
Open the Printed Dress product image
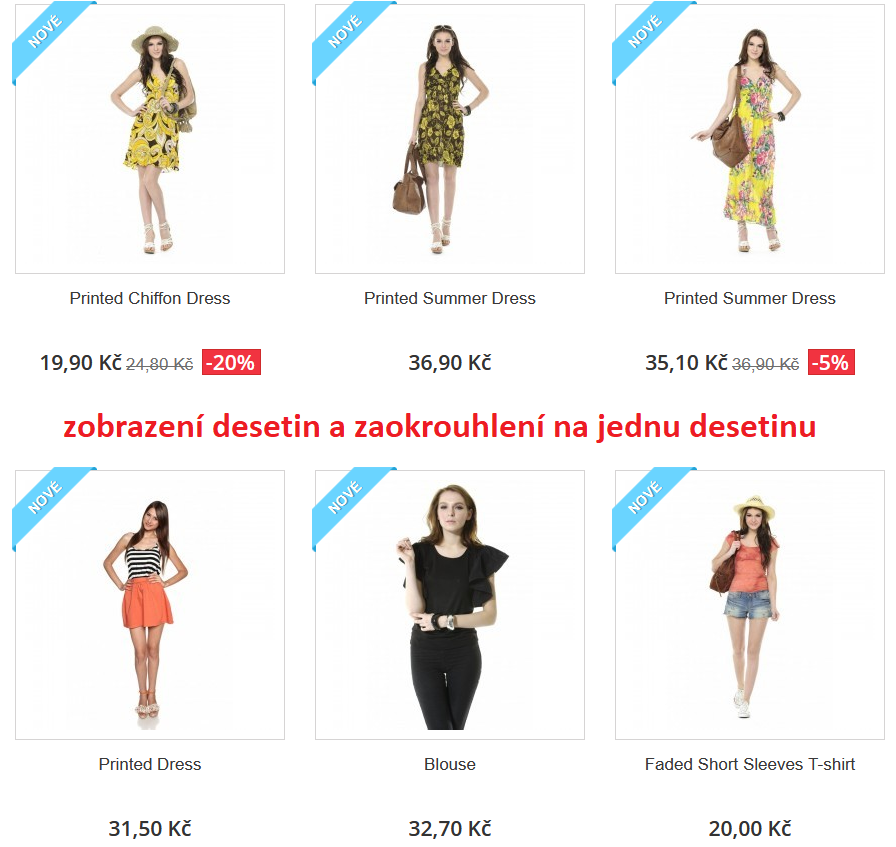pyautogui.click(x=150, y=605)
